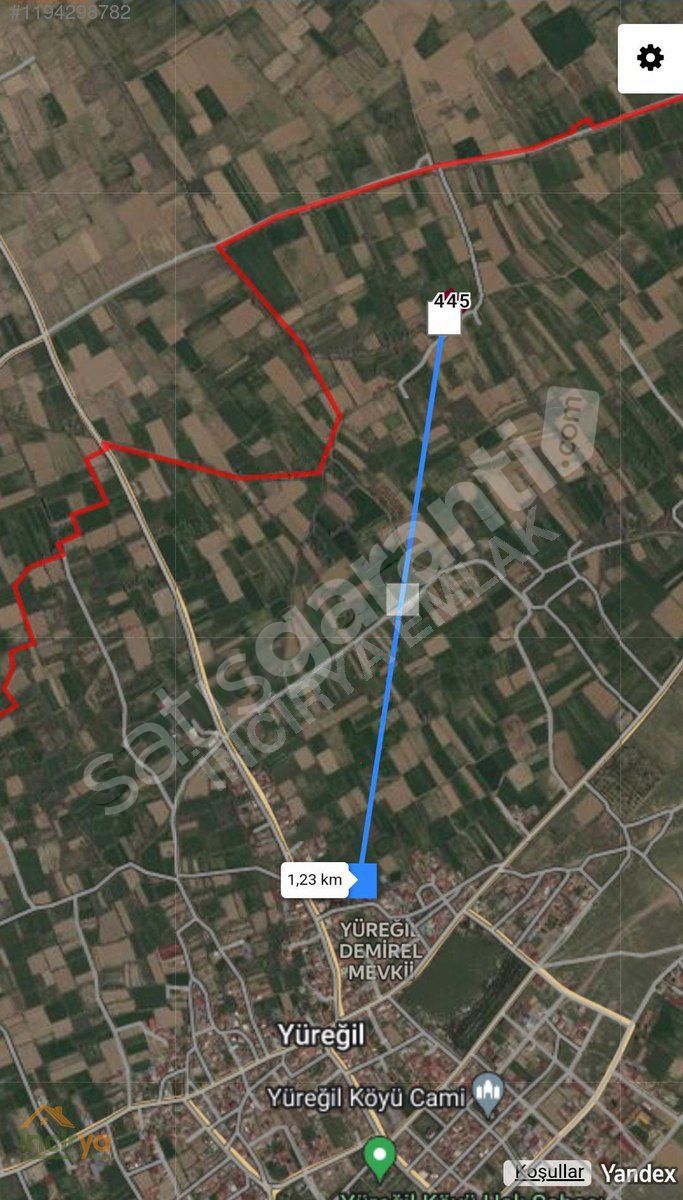Open the Yüreğil Köyü Cami mosque marker
The image size is (683, 1200).
click(488, 1097)
